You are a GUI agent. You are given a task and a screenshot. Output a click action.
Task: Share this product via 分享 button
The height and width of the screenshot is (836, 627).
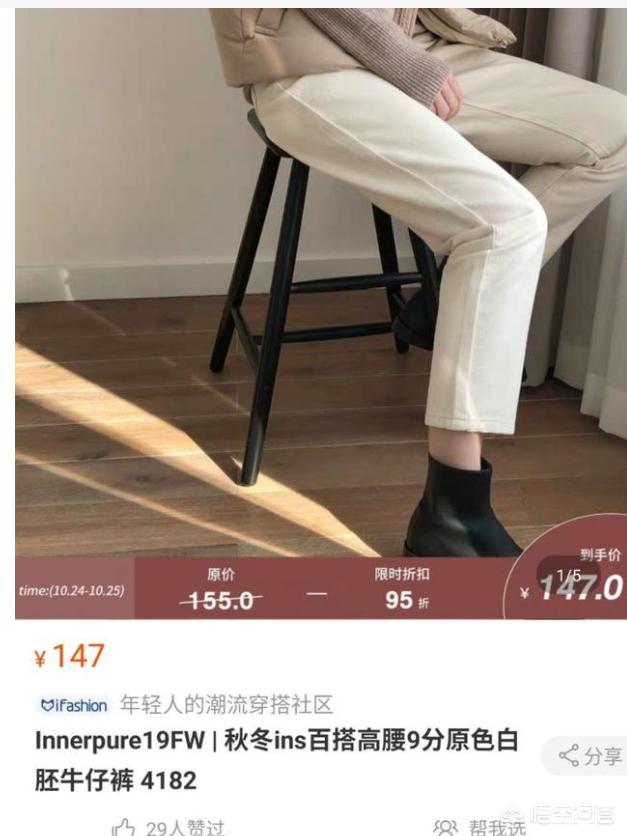coord(590,756)
